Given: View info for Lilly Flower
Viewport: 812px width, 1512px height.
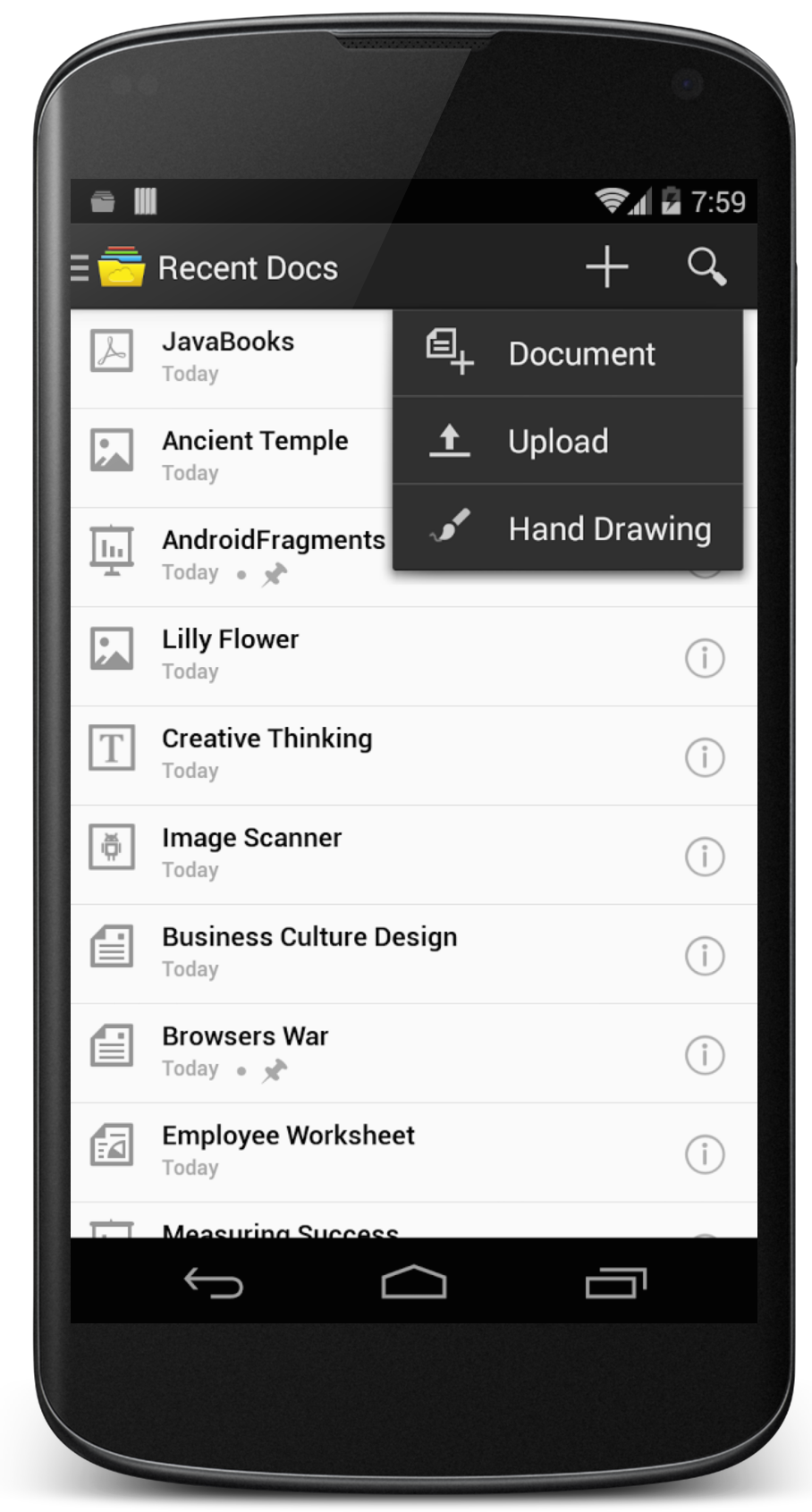Looking at the screenshot, I should (x=705, y=658).
